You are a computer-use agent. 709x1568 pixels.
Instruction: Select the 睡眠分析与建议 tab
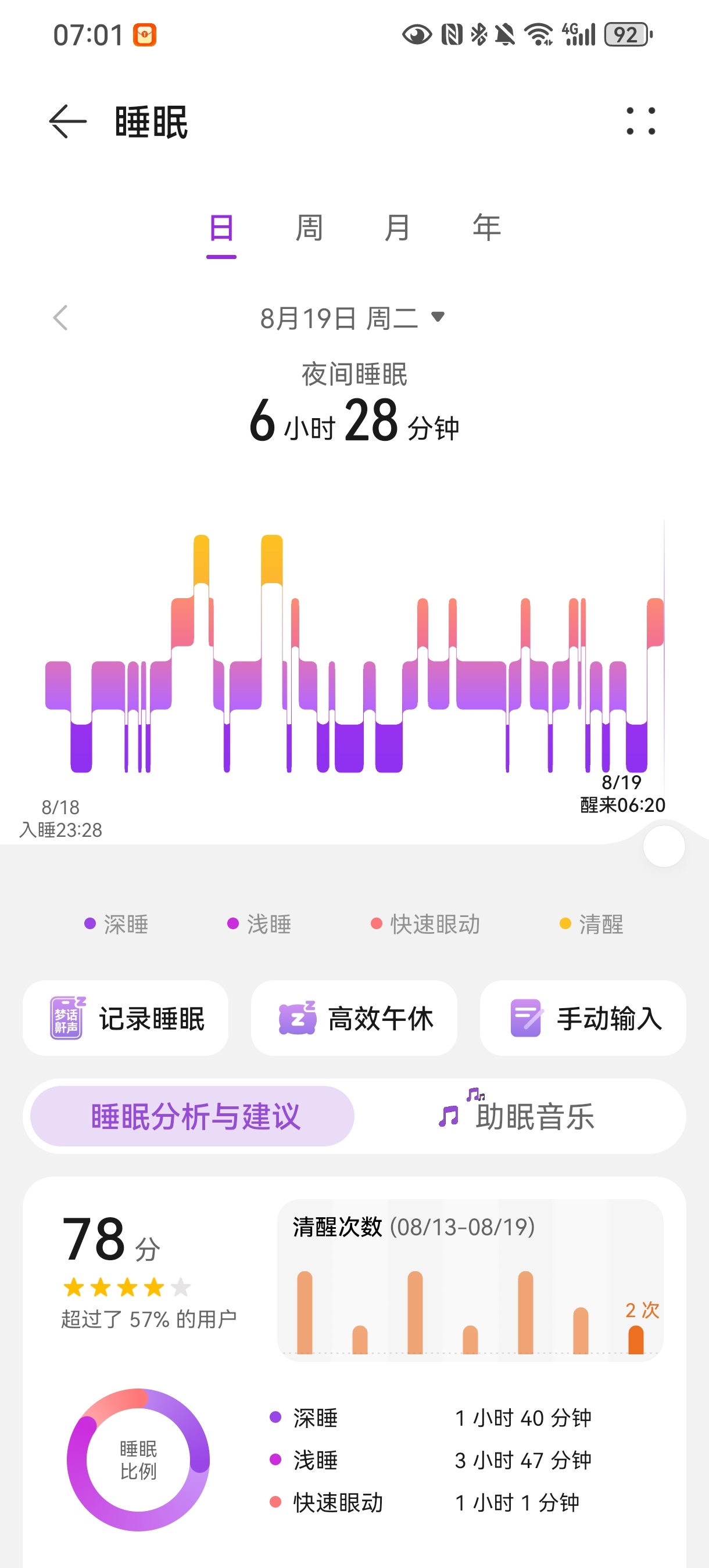click(x=192, y=1116)
